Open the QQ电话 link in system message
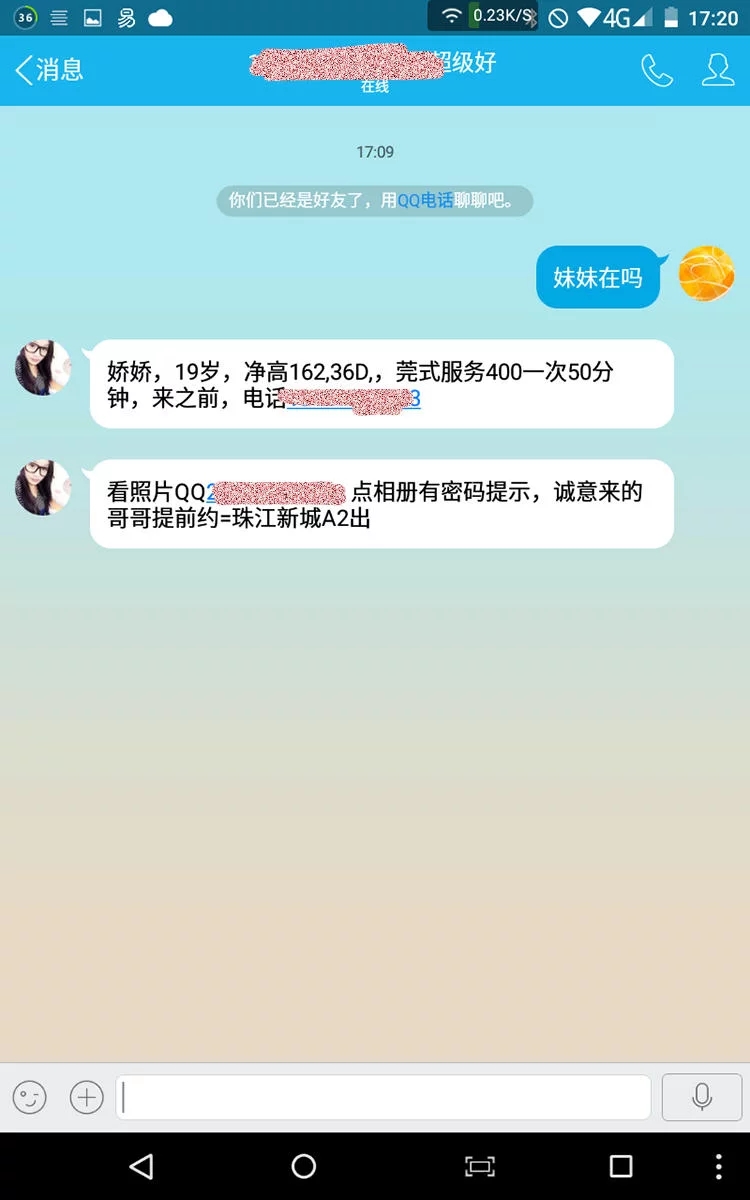The width and height of the screenshot is (750, 1200). click(425, 200)
